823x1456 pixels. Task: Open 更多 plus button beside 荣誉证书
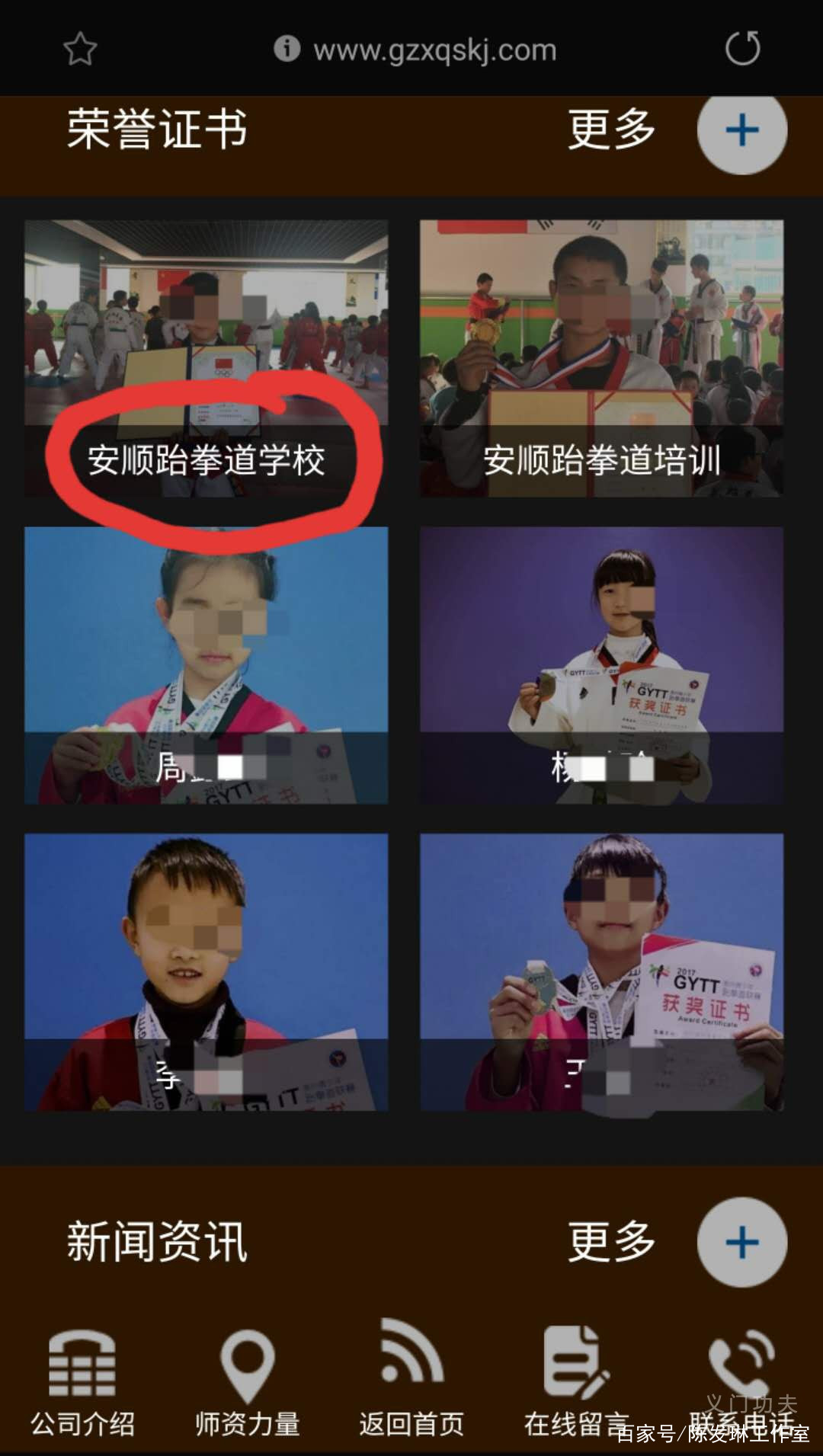point(741,131)
